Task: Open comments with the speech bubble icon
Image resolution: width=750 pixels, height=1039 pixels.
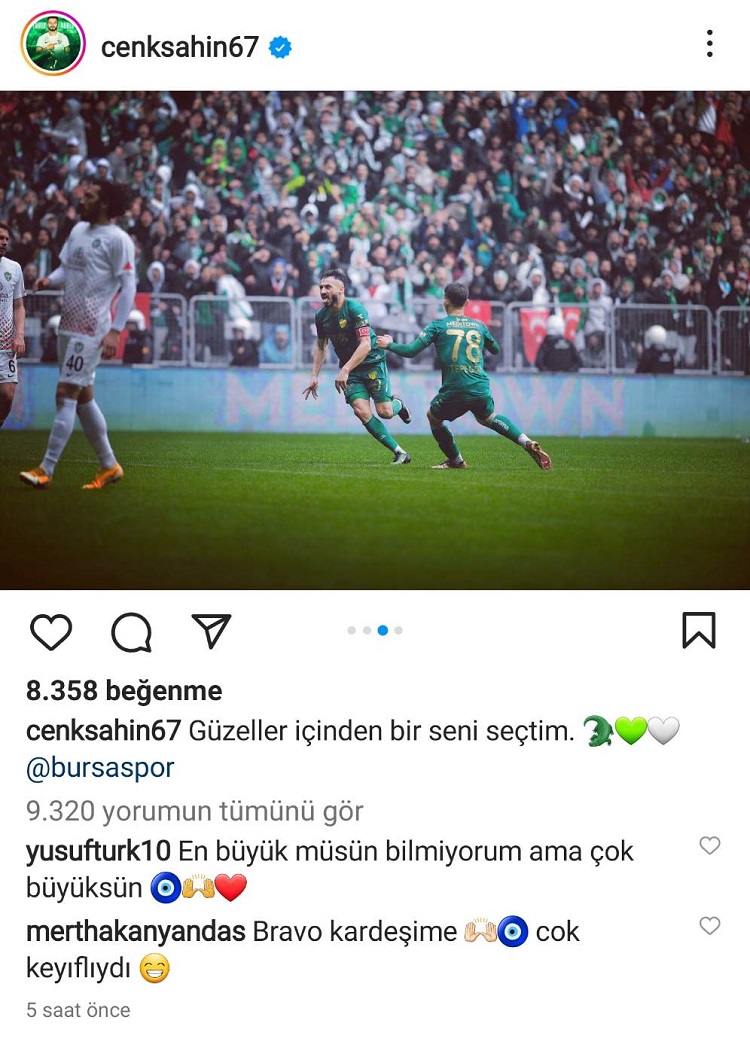Action: coord(131,632)
